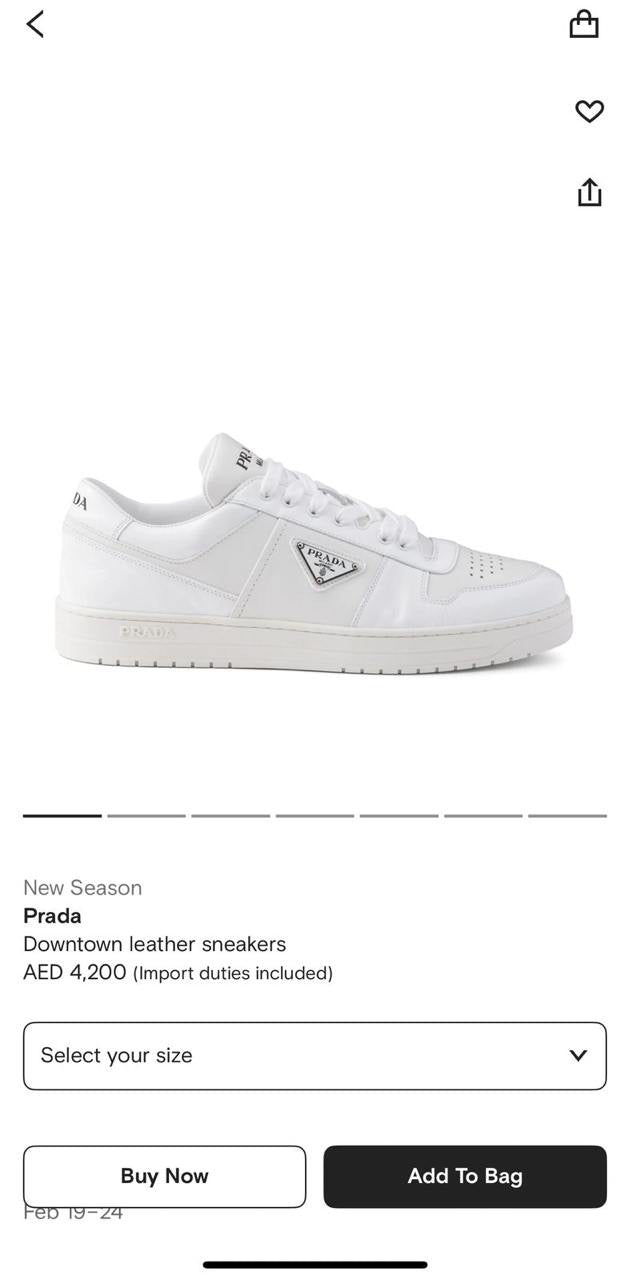Open the shopping bag
630x1280 pixels.
point(584,24)
